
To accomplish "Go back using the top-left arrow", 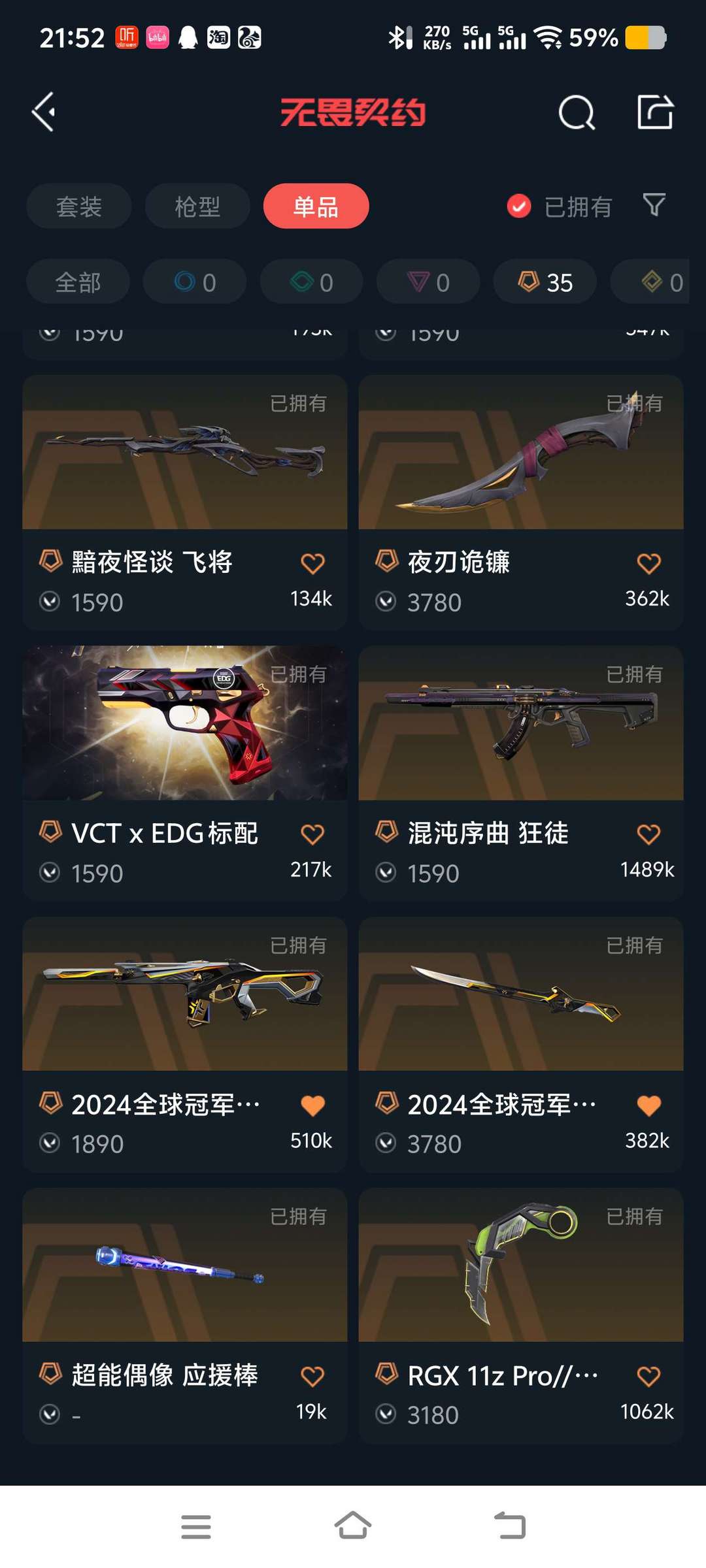I will tap(44, 112).
